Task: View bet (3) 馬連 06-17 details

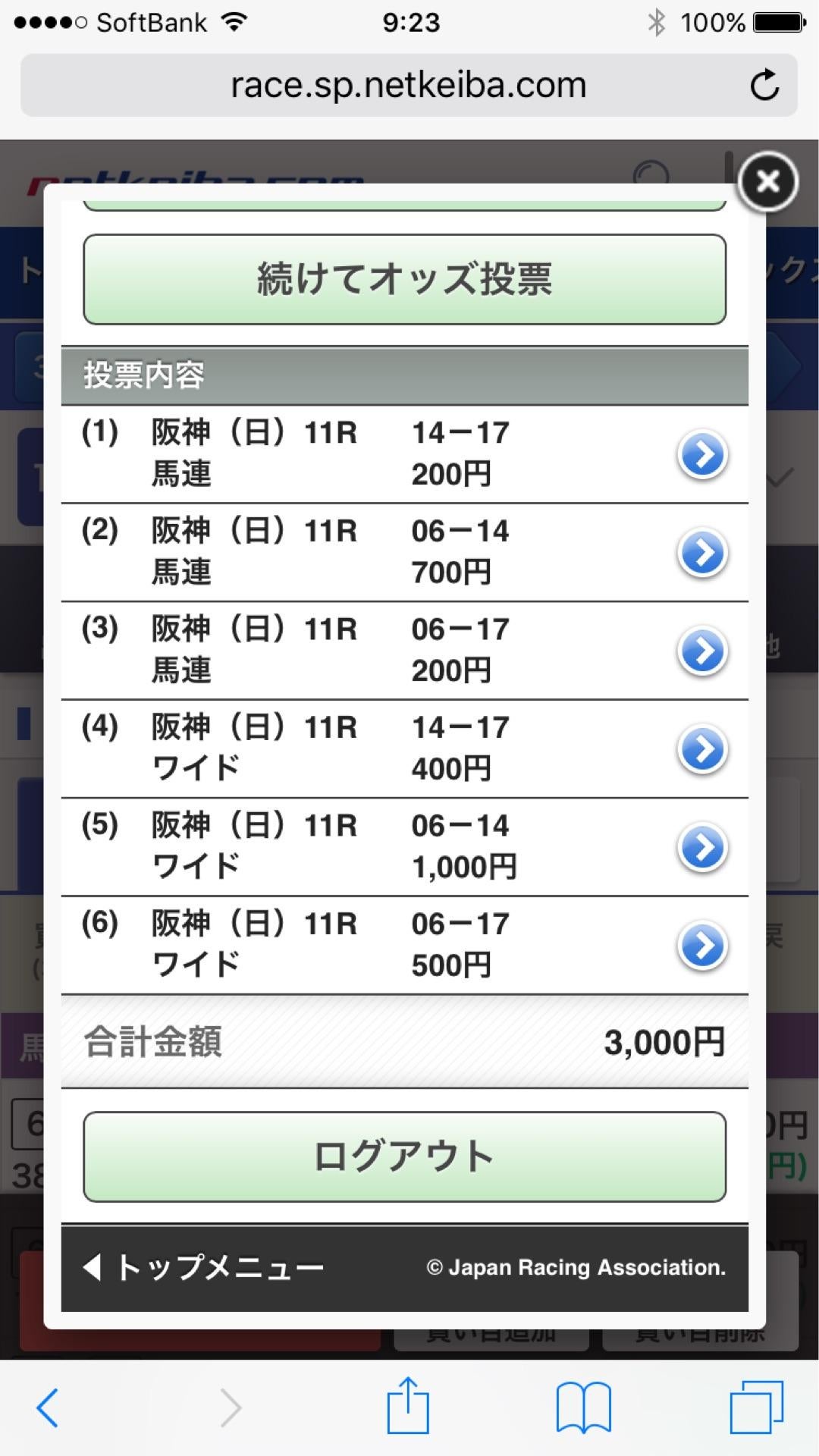Action: 702,651
